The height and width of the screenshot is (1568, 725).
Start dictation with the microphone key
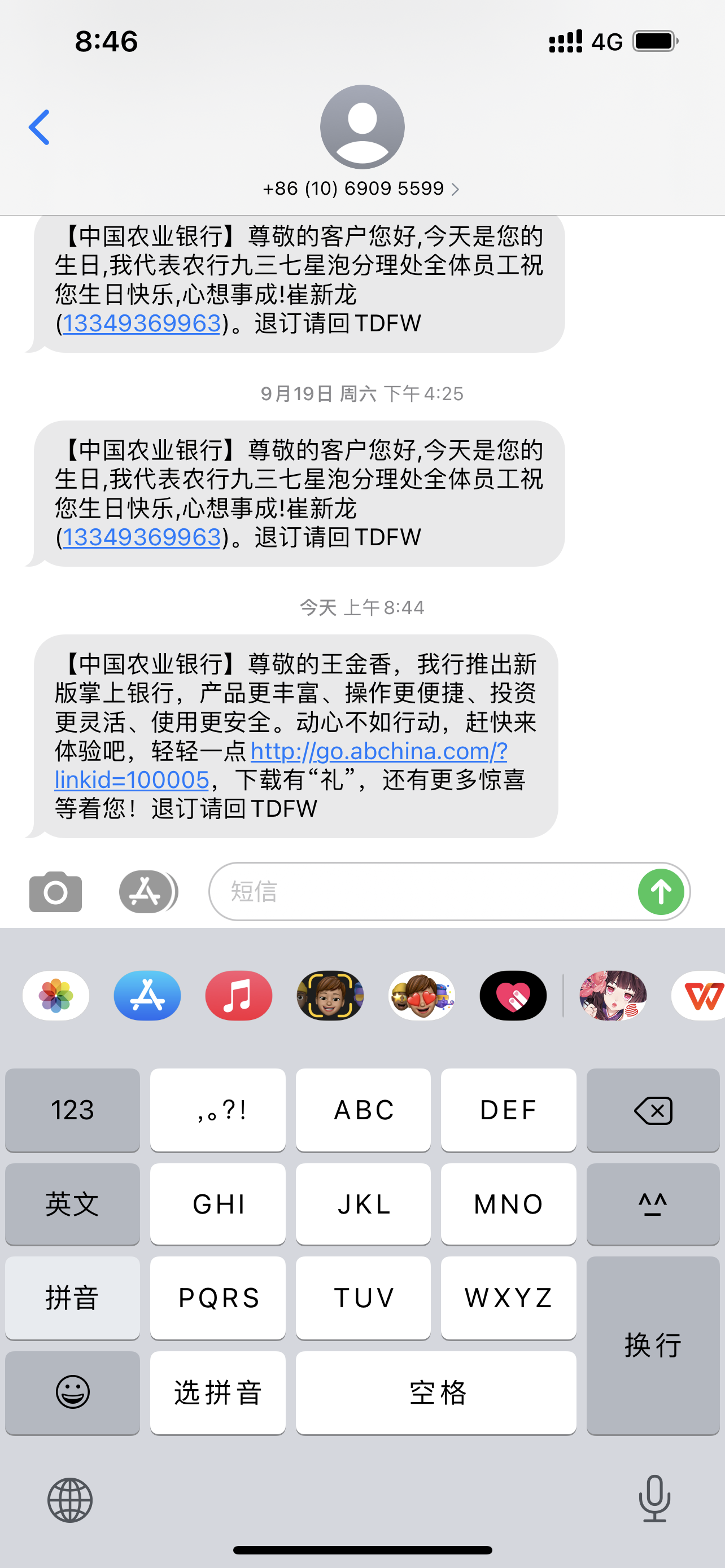click(x=654, y=1499)
